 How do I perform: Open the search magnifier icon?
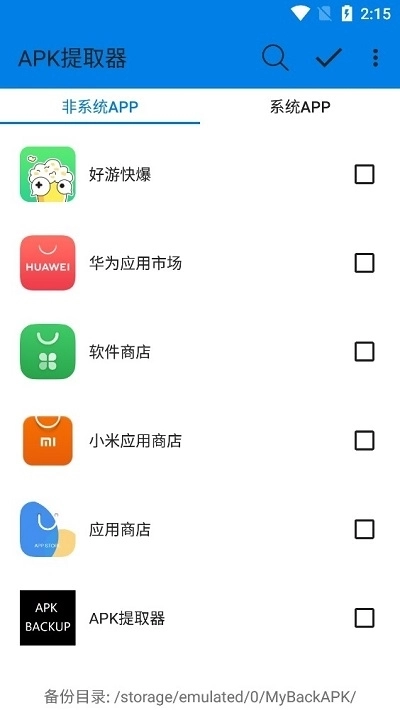[275, 58]
